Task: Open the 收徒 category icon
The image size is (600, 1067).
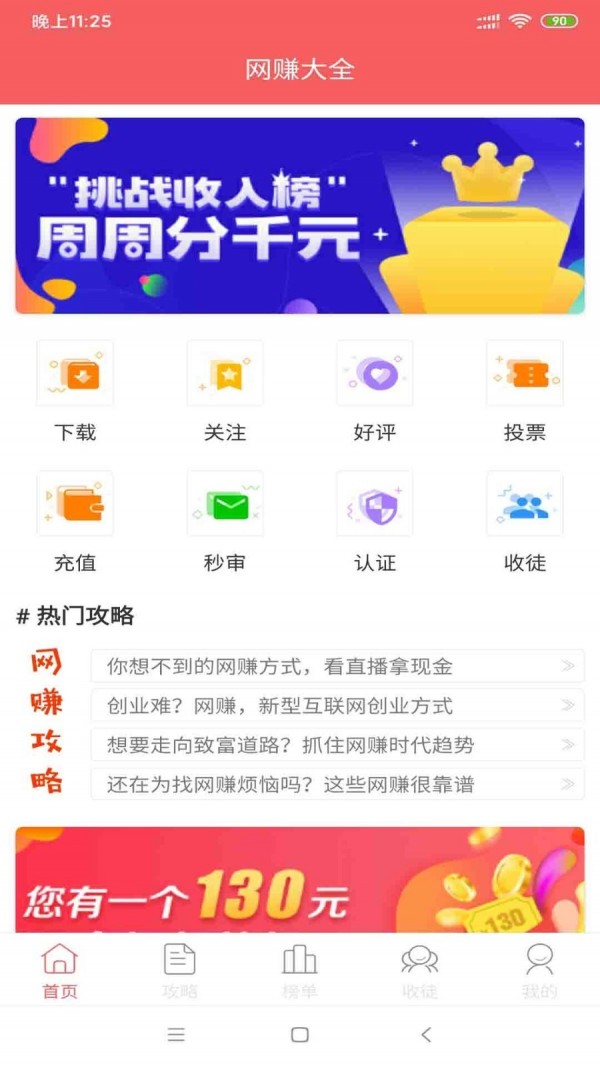Action: (524, 504)
